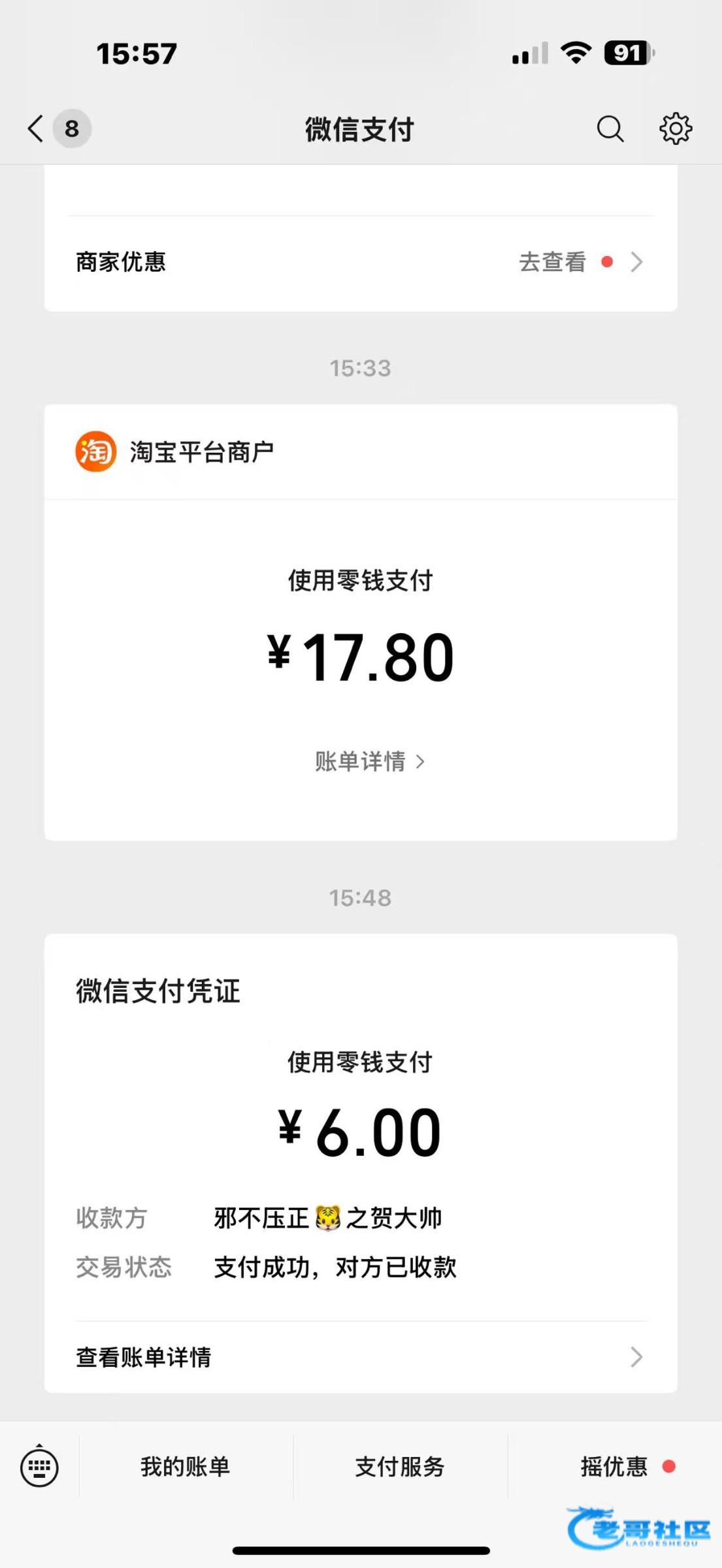Open 查看账单详情 for ¥6.00 payment
Screen dimensions: 722x1568
tap(361, 1357)
